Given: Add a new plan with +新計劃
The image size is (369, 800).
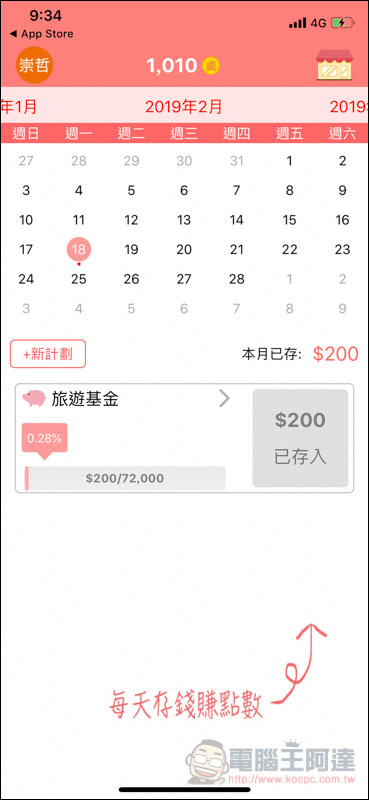Looking at the screenshot, I should (x=48, y=354).
